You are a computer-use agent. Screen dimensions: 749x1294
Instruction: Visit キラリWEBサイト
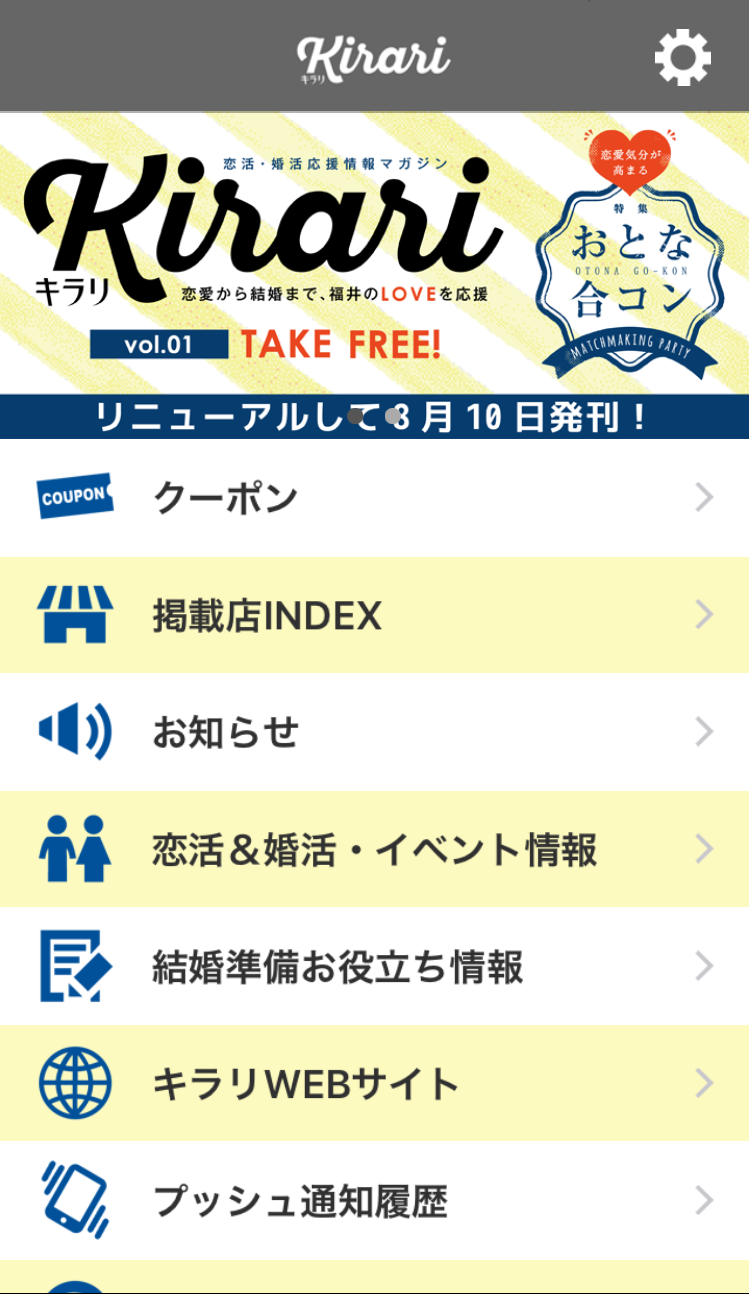(x=374, y=1083)
